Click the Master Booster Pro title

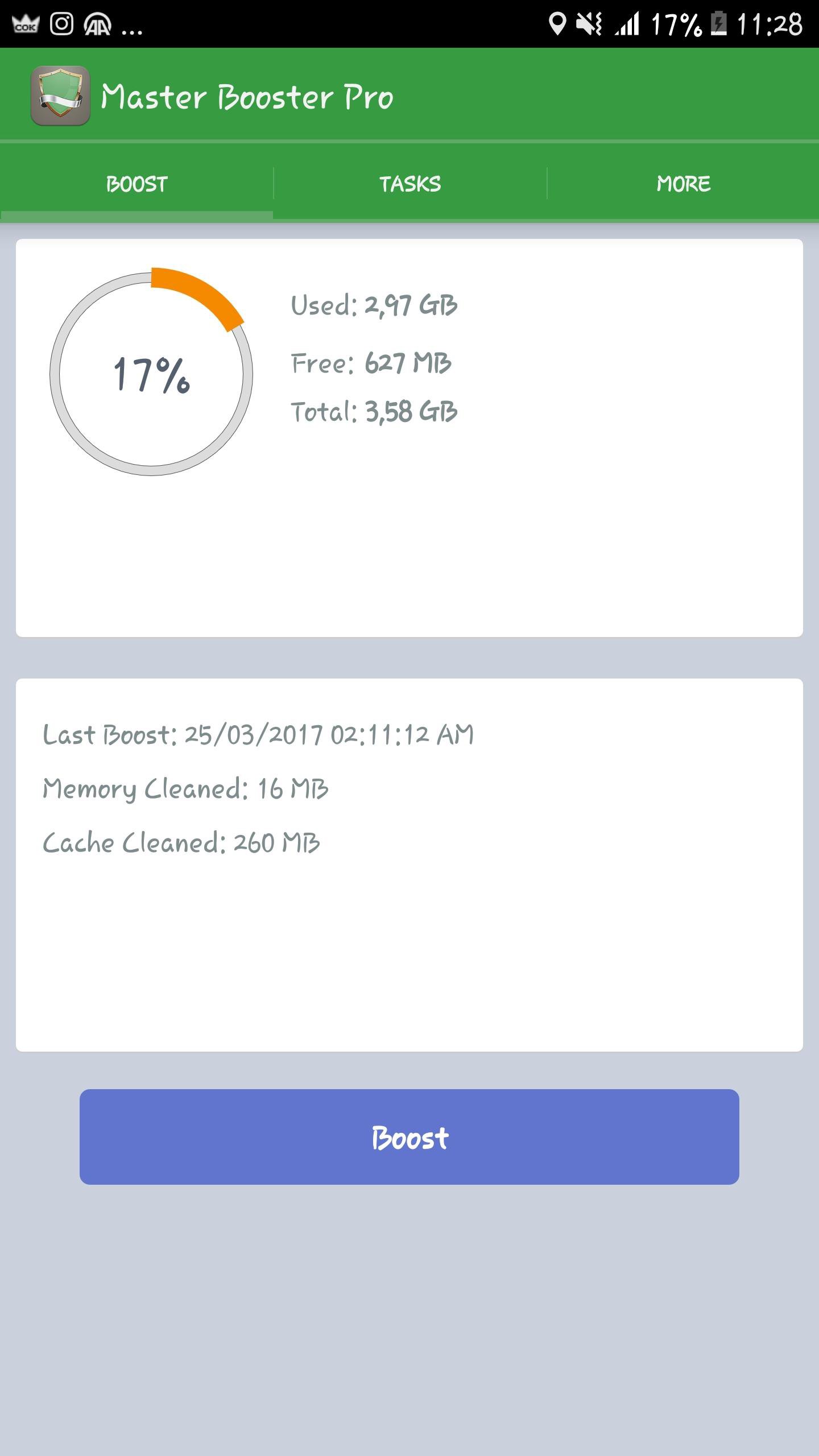pos(247,96)
